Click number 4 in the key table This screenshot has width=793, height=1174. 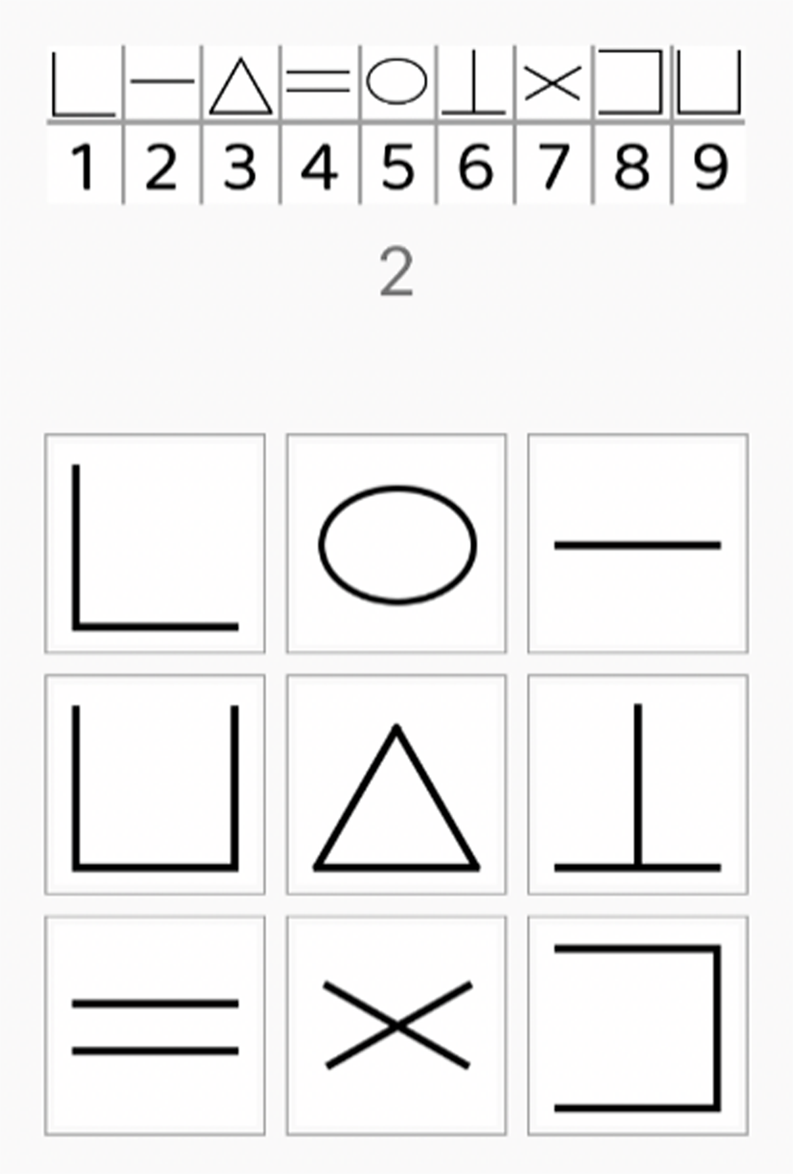click(x=318, y=166)
